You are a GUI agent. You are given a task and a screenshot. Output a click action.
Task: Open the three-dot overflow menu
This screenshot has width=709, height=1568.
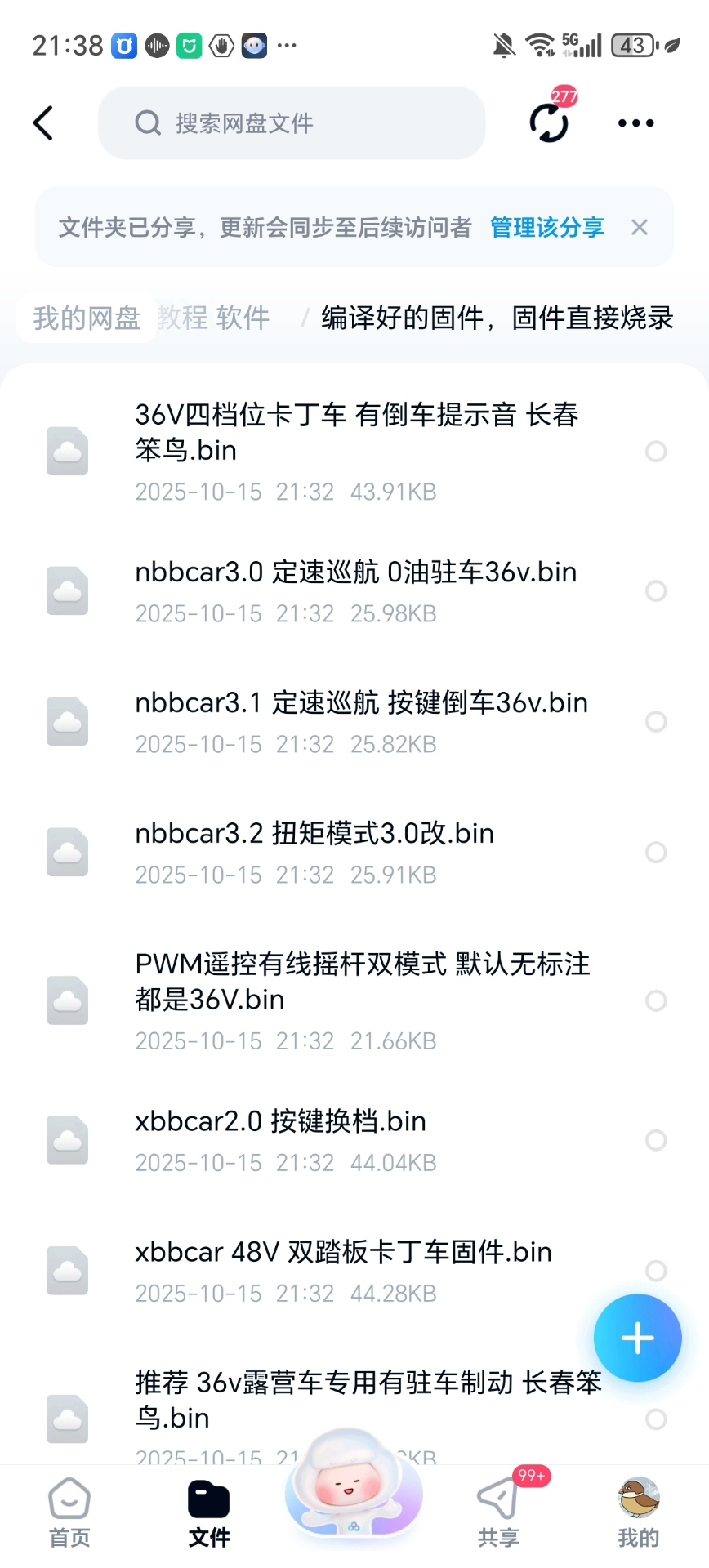(x=635, y=123)
